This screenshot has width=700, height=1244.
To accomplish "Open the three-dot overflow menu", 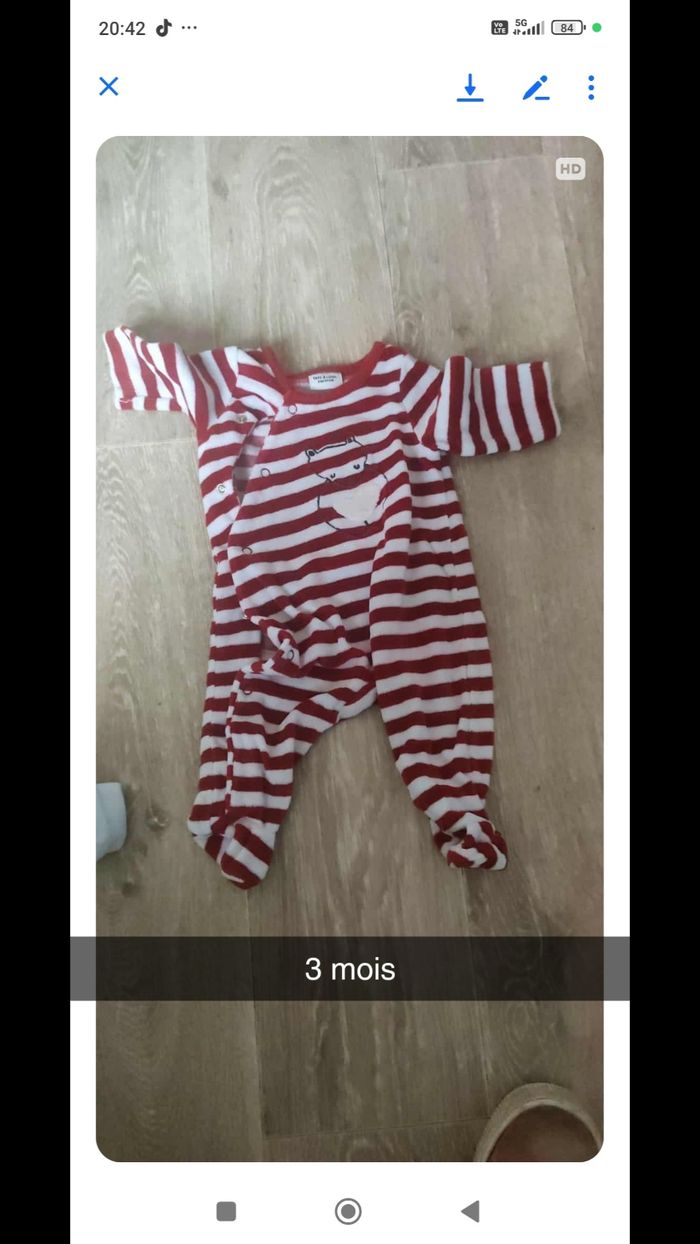I will (x=591, y=88).
